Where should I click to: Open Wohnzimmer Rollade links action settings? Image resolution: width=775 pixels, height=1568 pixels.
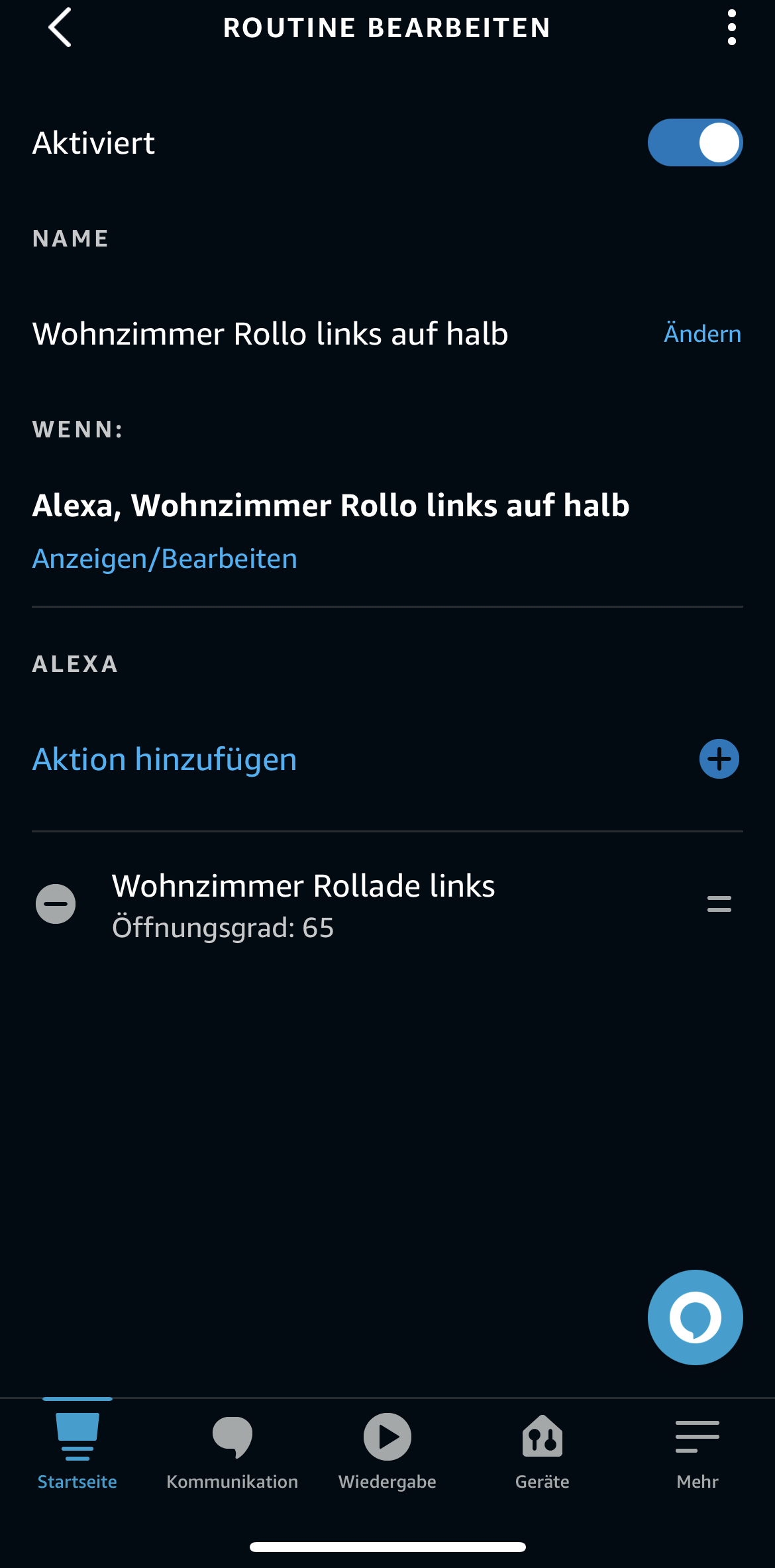click(303, 905)
